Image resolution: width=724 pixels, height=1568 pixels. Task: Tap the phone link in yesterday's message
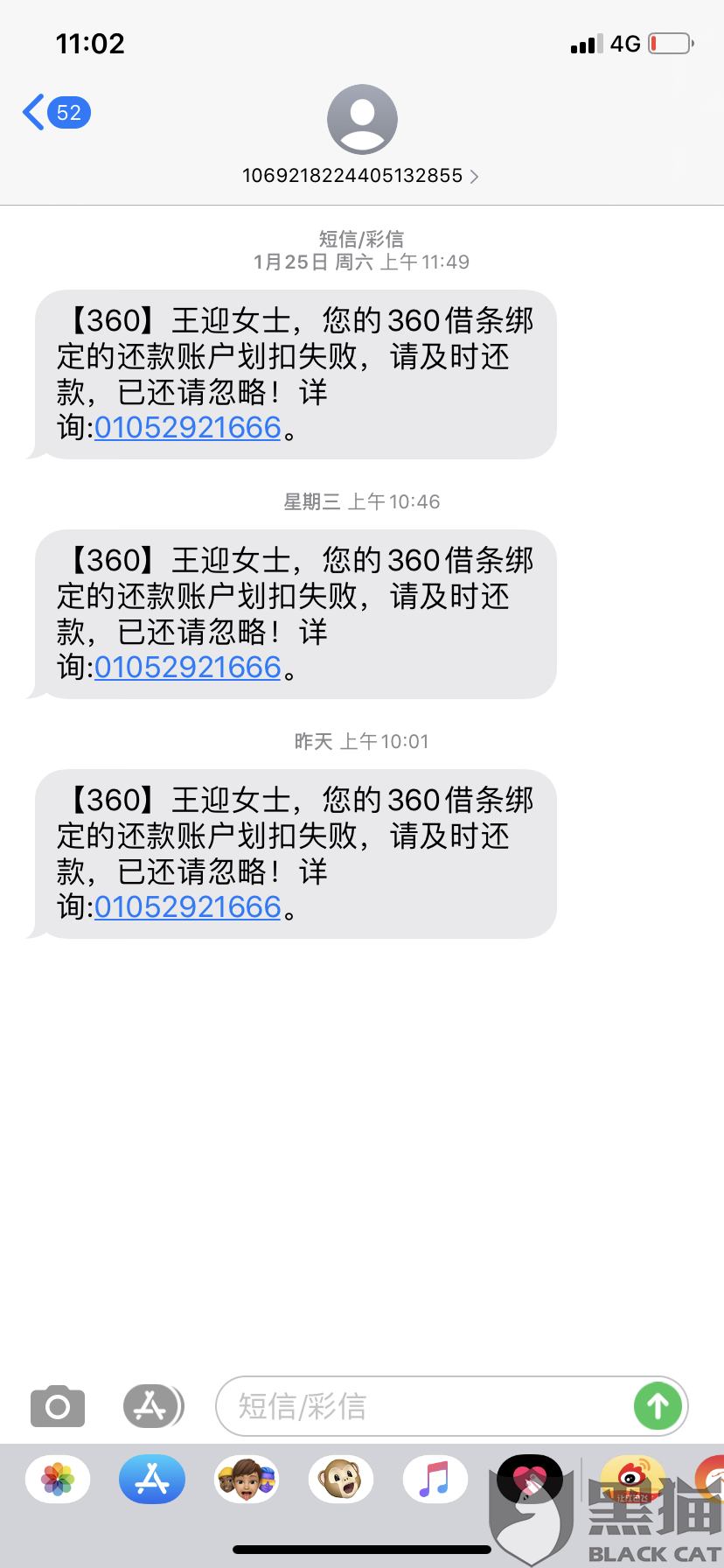pos(187,907)
